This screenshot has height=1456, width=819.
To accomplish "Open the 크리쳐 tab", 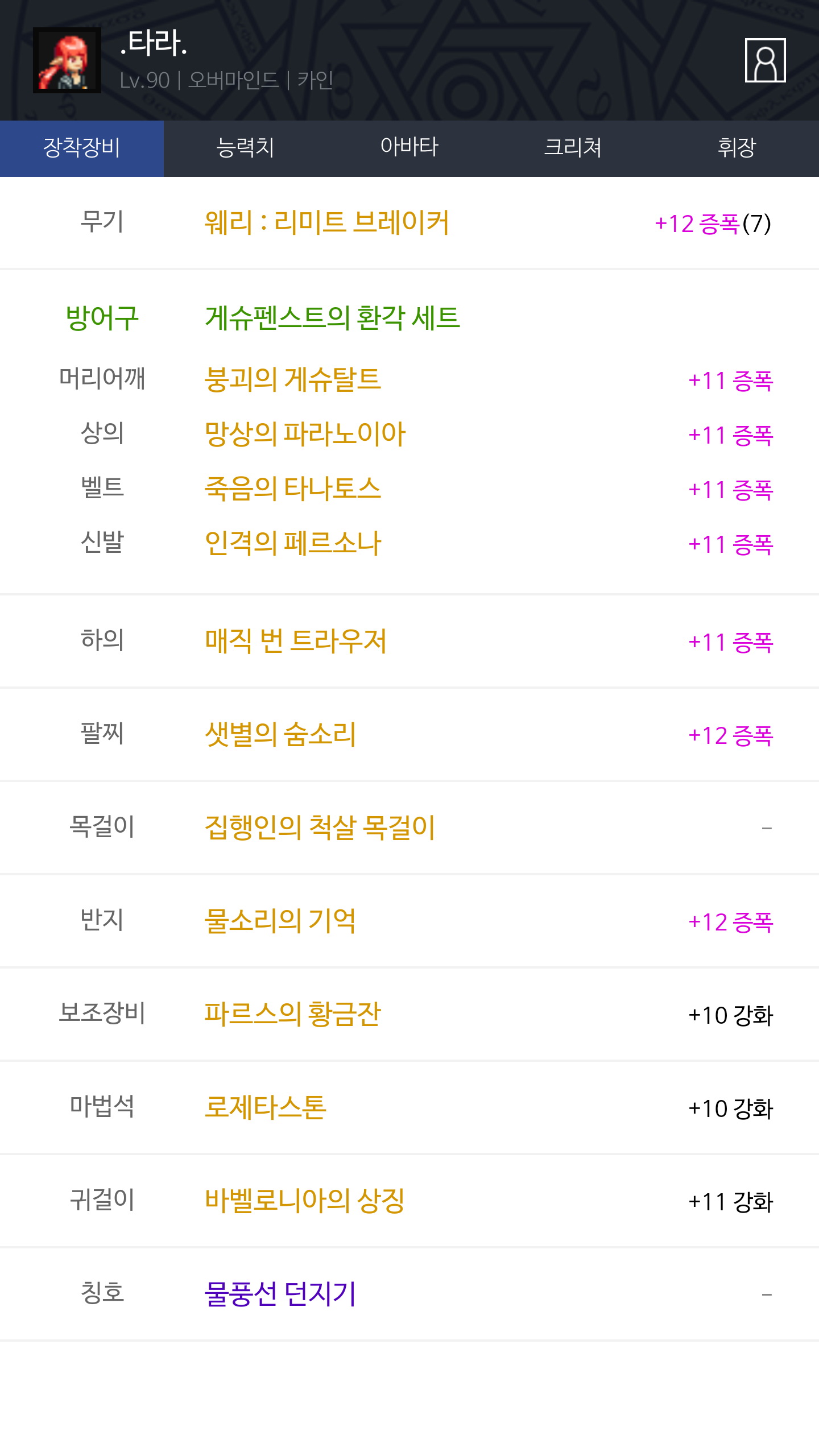I will coord(573,148).
